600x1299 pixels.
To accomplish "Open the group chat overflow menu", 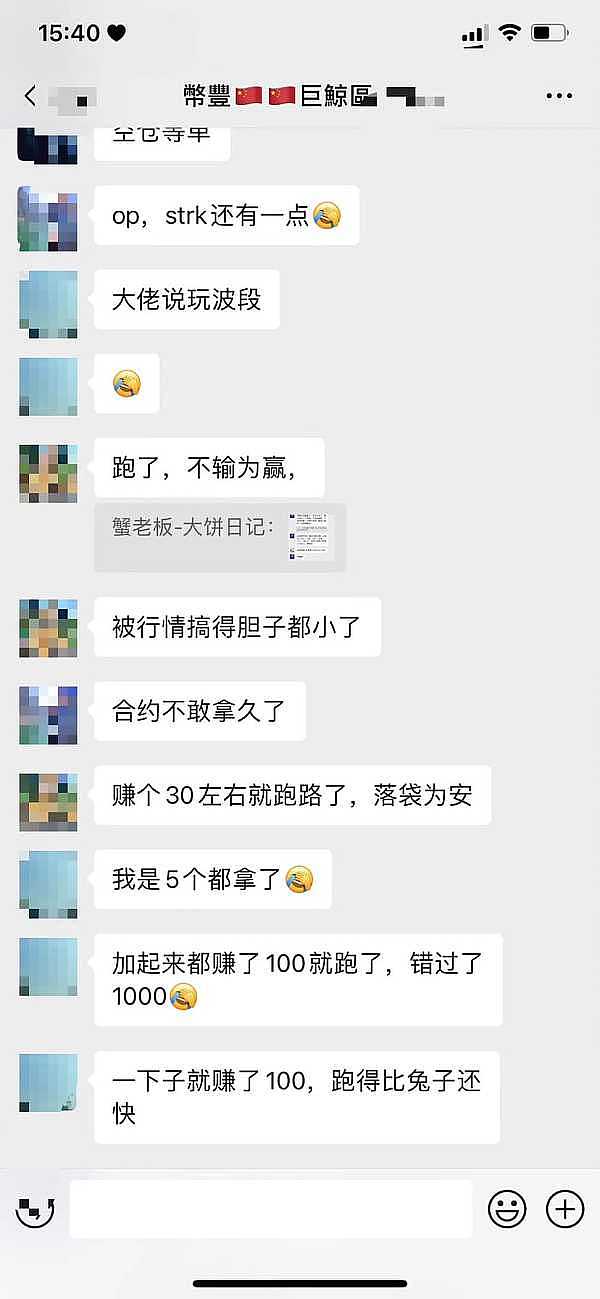I will click(559, 96).
